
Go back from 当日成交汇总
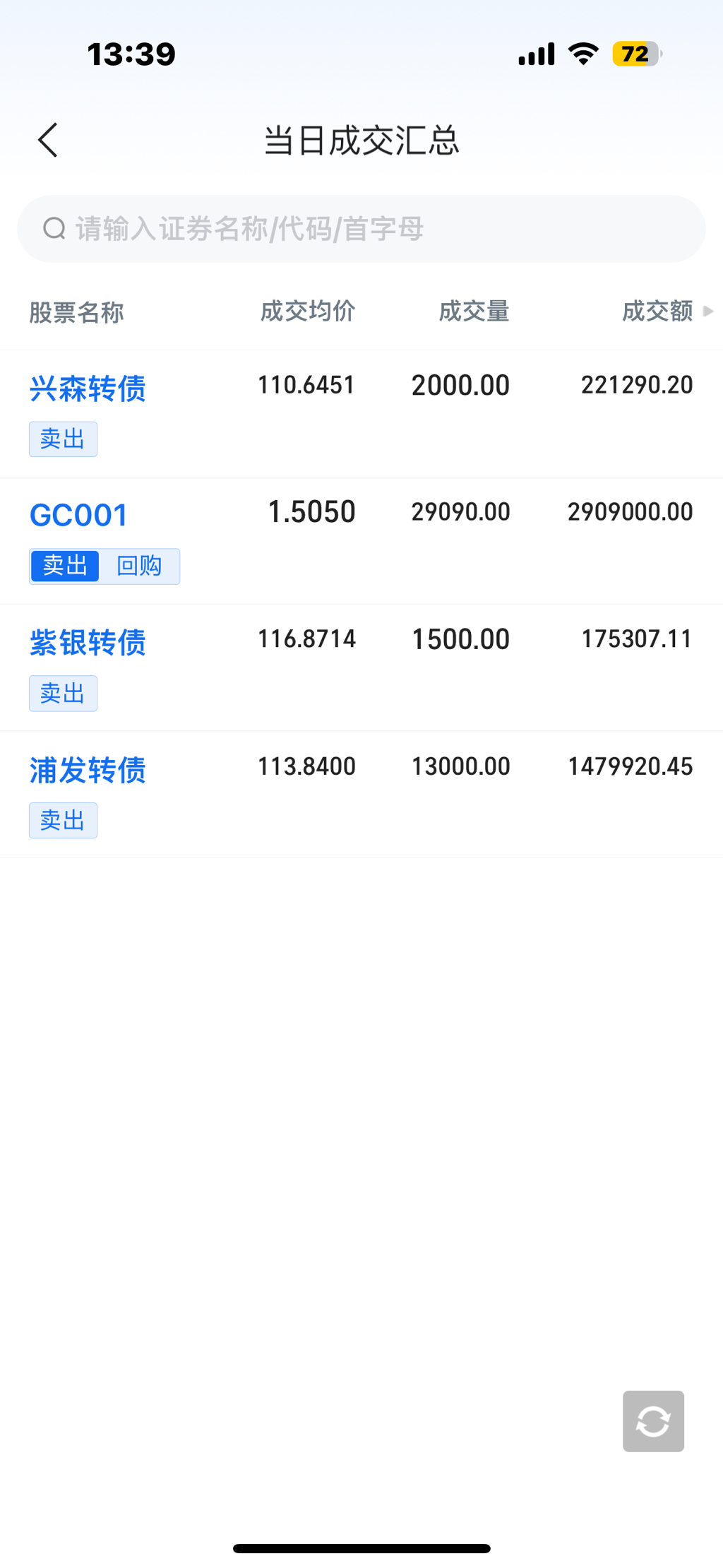point(48,140)
